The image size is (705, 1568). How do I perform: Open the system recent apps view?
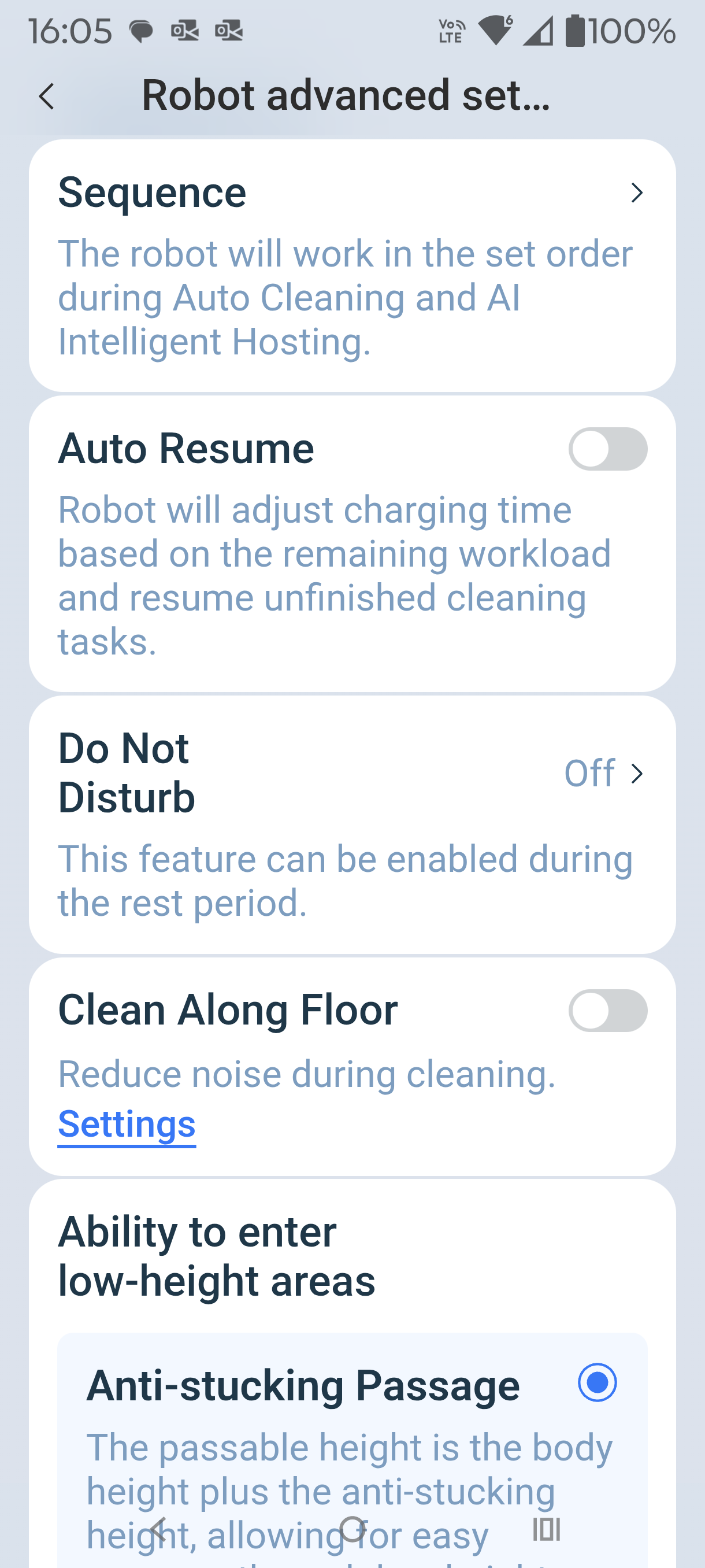coord(546,1529)
